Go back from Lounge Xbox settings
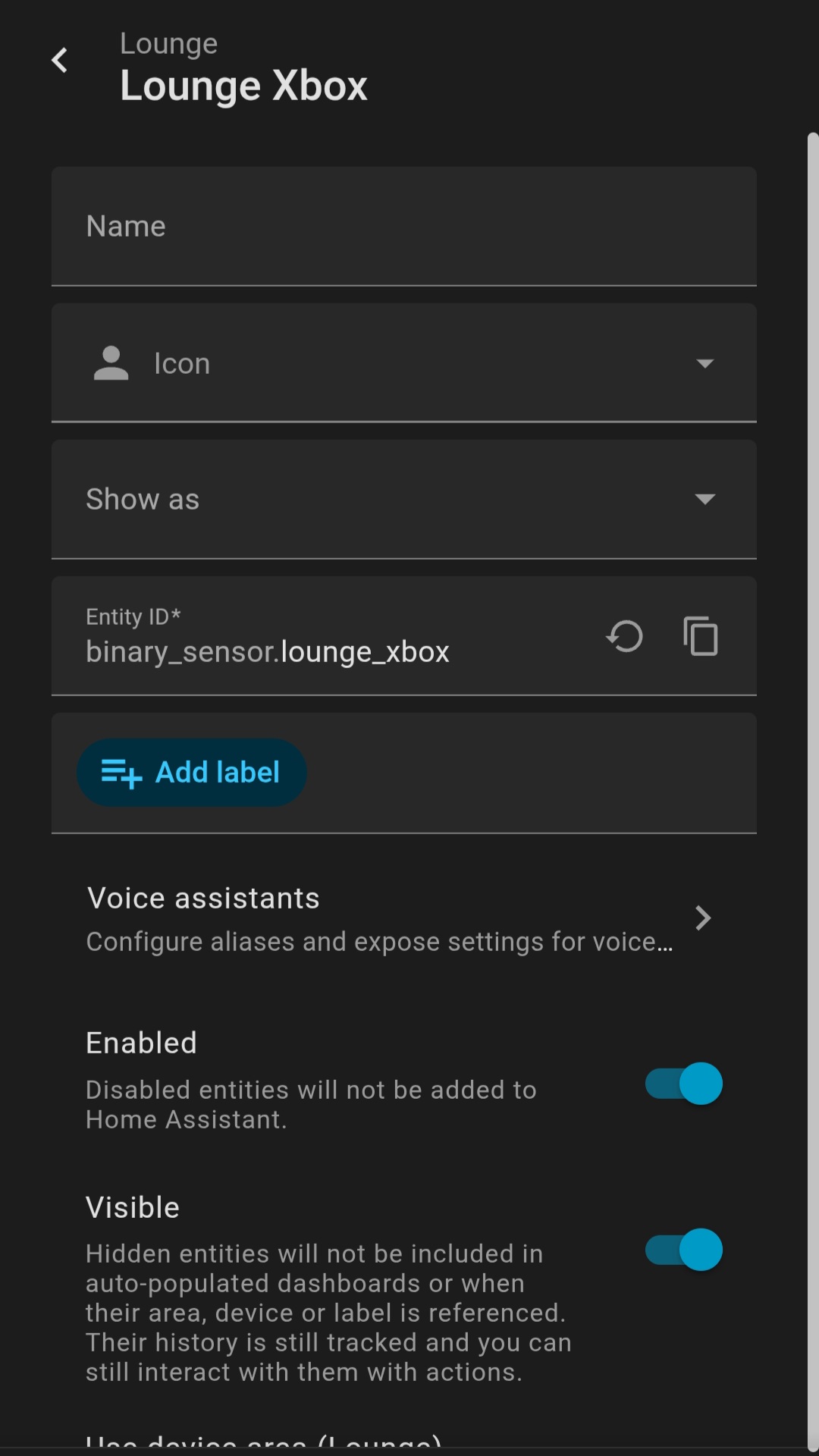Viewport: 819px width, 1456px height. pos(59,61)
